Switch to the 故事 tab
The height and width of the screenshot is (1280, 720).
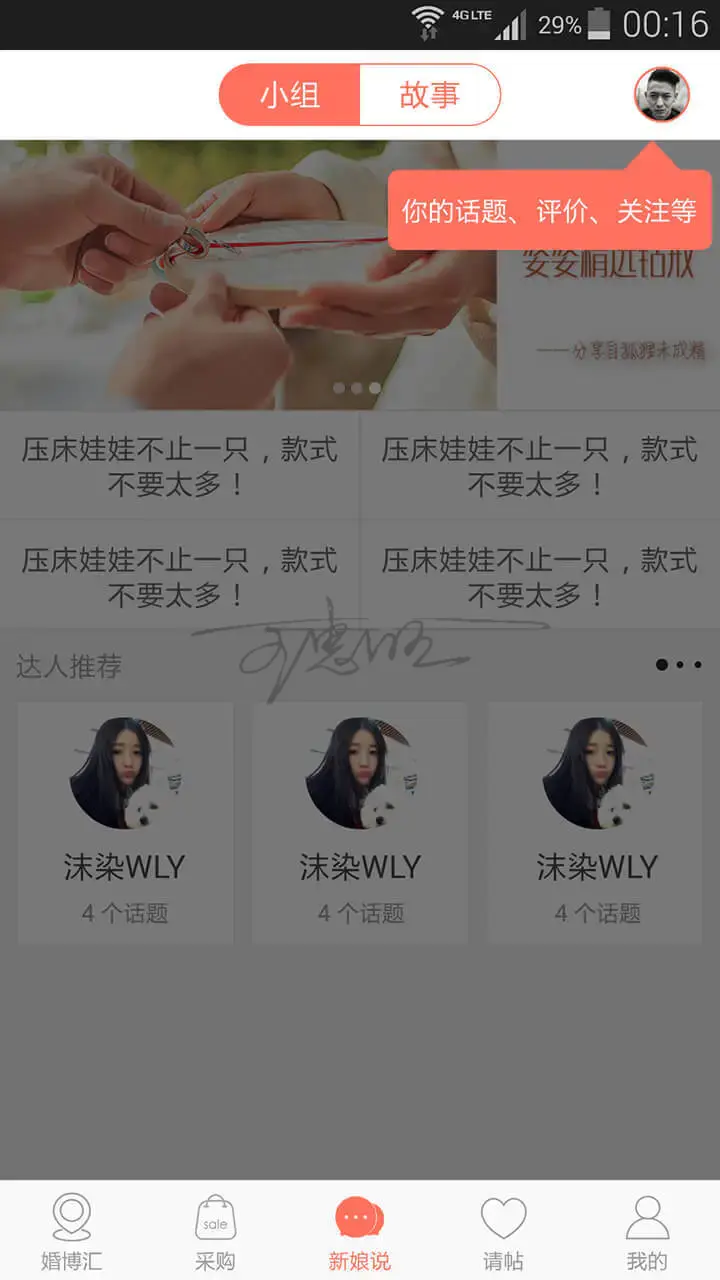tap(429, 95)
